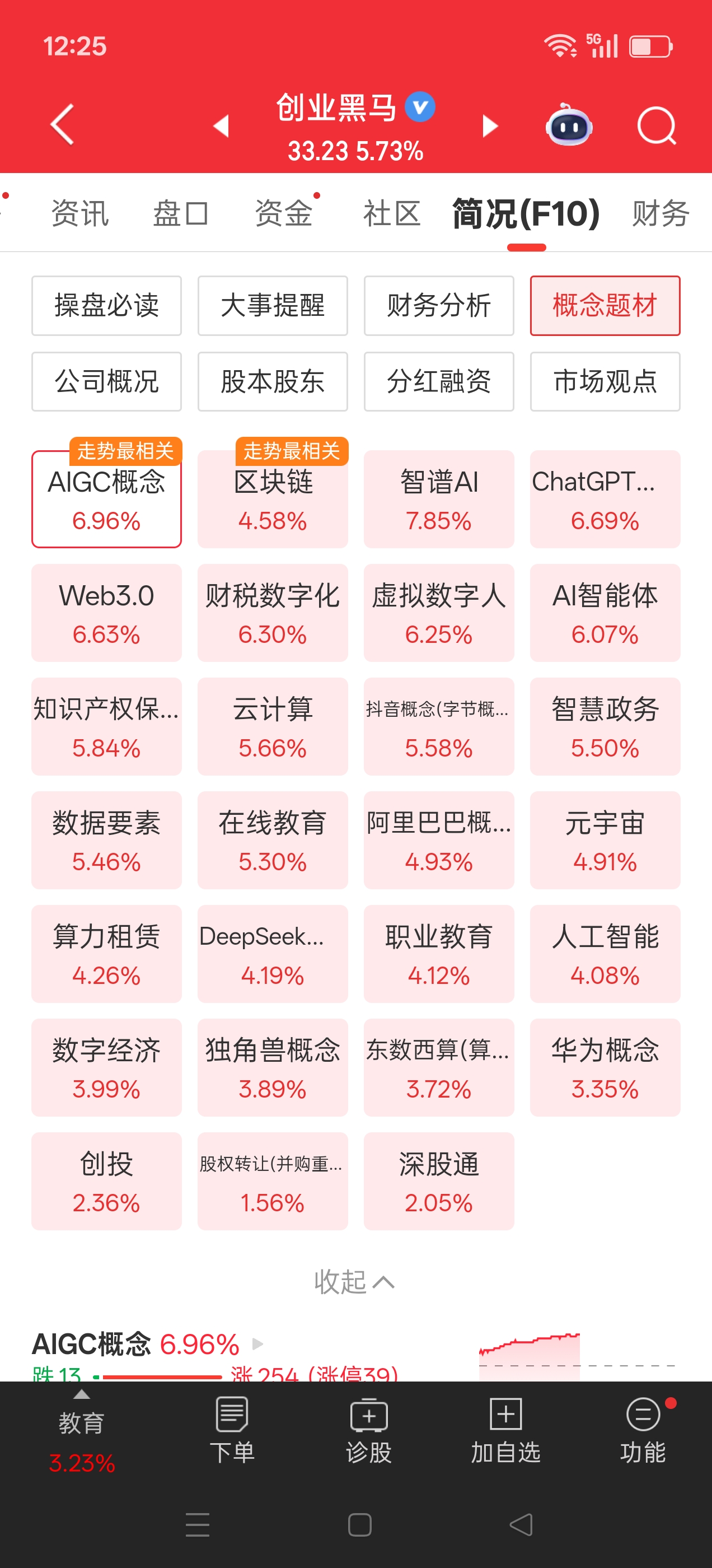Tap 下单 to place an order
Screen dimensions: 712x1568
[x=232, y=1430]
